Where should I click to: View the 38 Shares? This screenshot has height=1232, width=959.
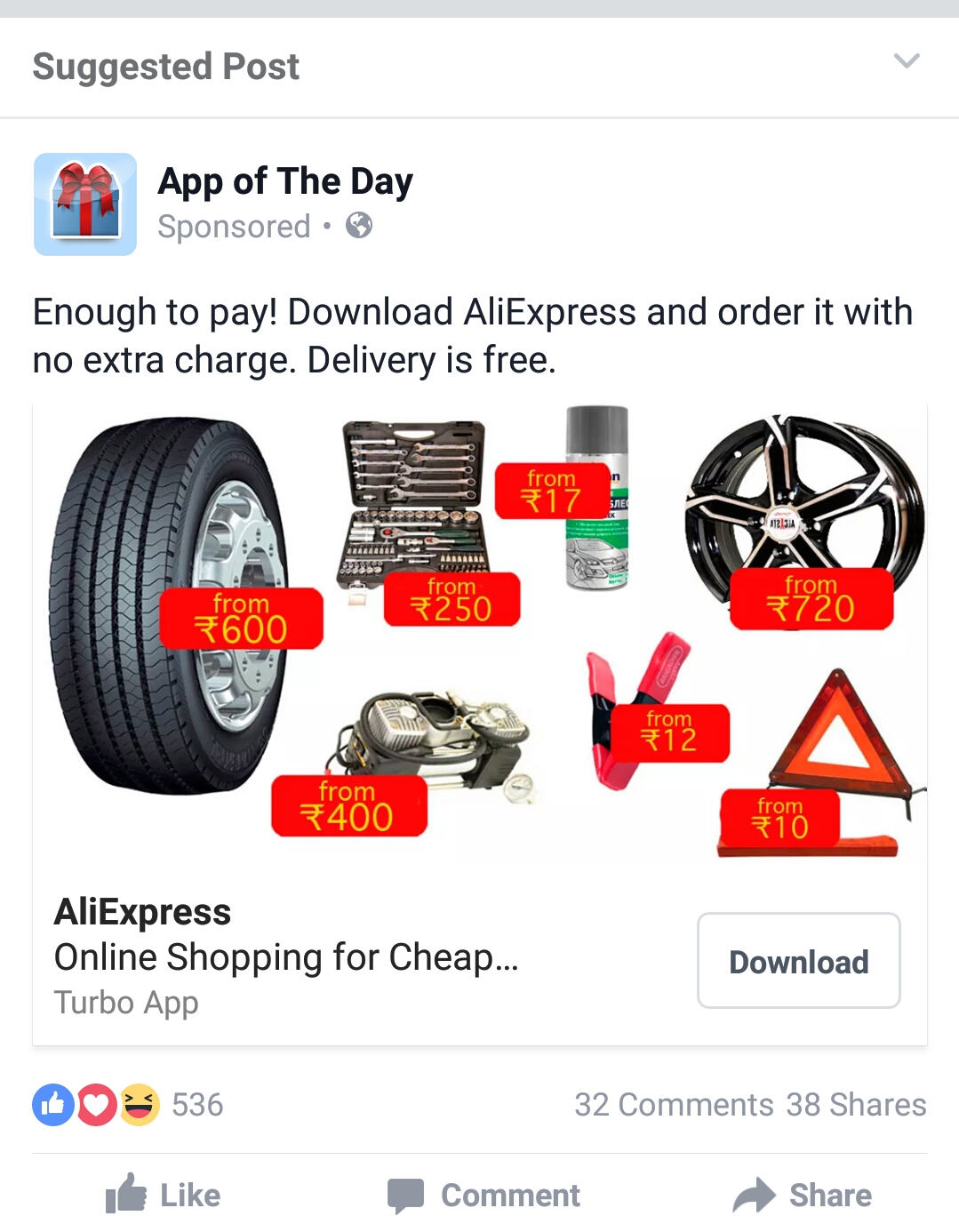pos(855,1105)
